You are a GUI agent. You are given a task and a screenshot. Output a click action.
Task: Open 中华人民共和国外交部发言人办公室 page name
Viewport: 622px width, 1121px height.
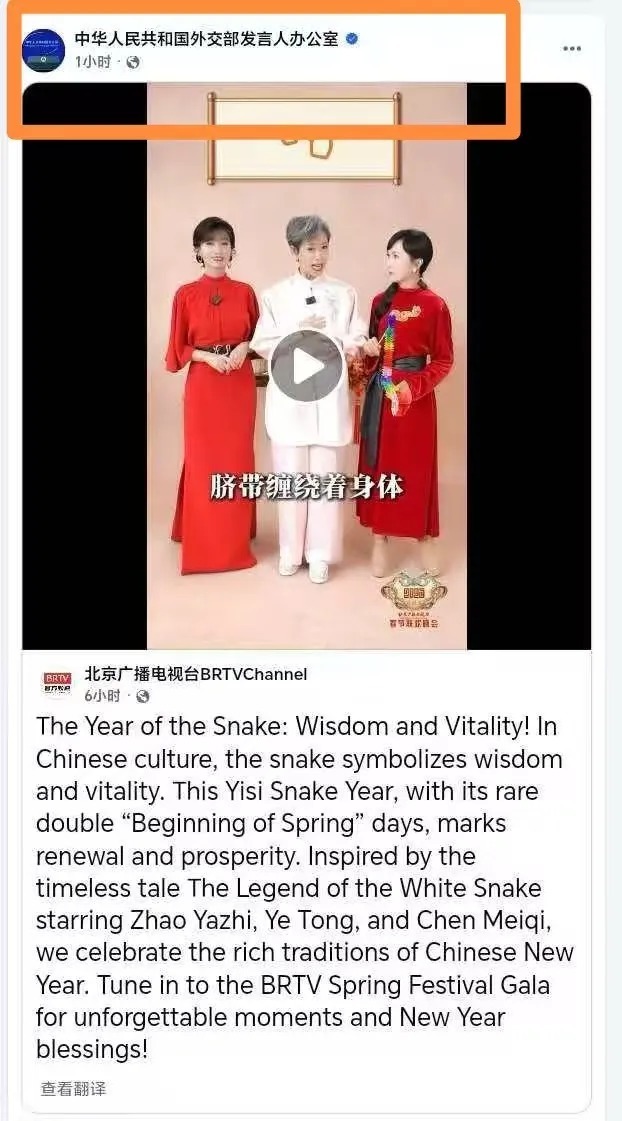pos(206,40)
